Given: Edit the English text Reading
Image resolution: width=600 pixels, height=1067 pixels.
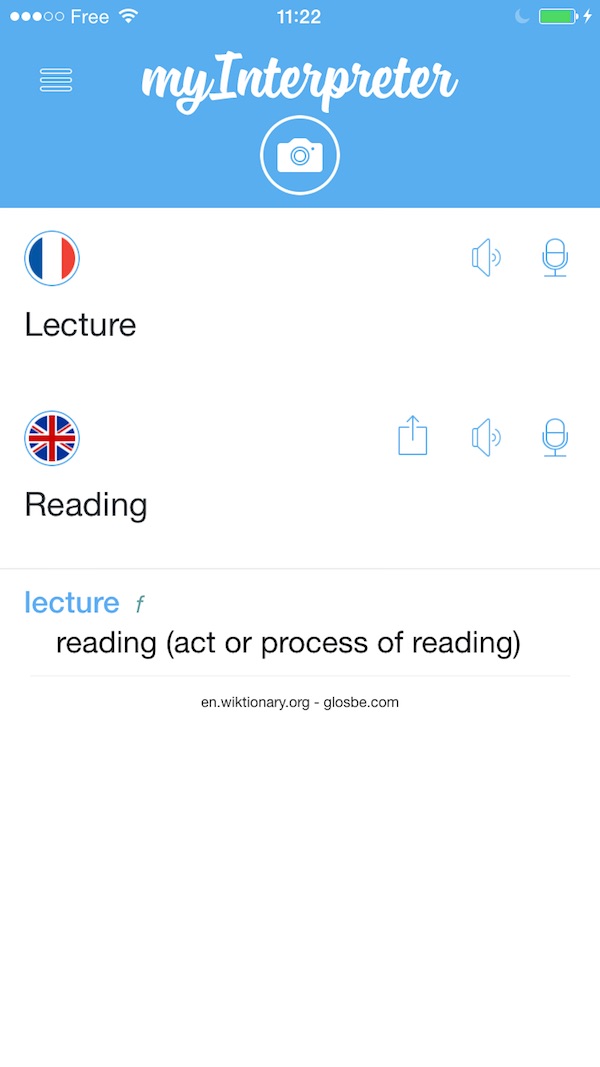Looking at the screenshot, I should pyautogui.click(x=86, y=506).
